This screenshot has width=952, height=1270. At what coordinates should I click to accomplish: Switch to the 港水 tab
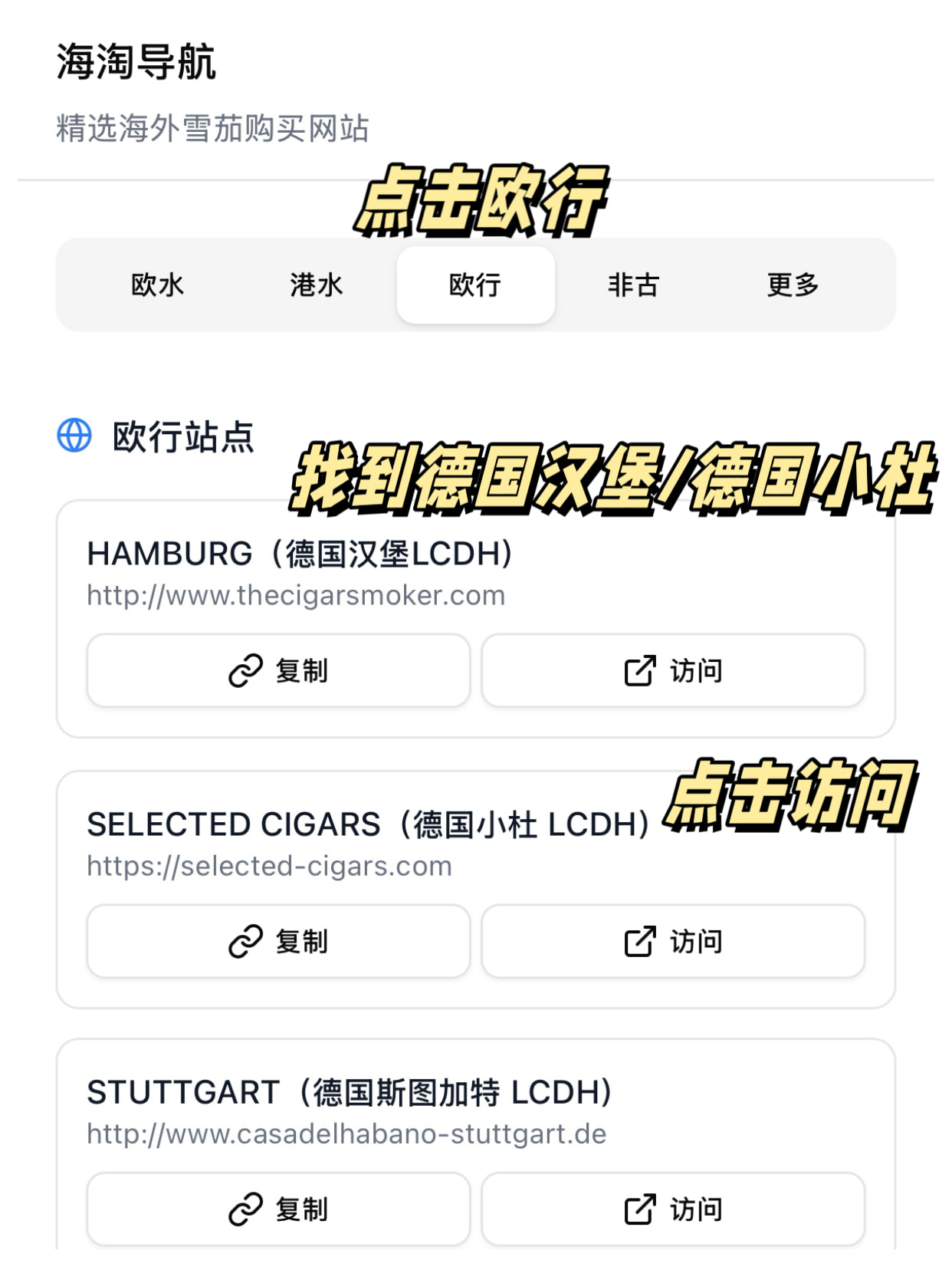click(317, 285)
